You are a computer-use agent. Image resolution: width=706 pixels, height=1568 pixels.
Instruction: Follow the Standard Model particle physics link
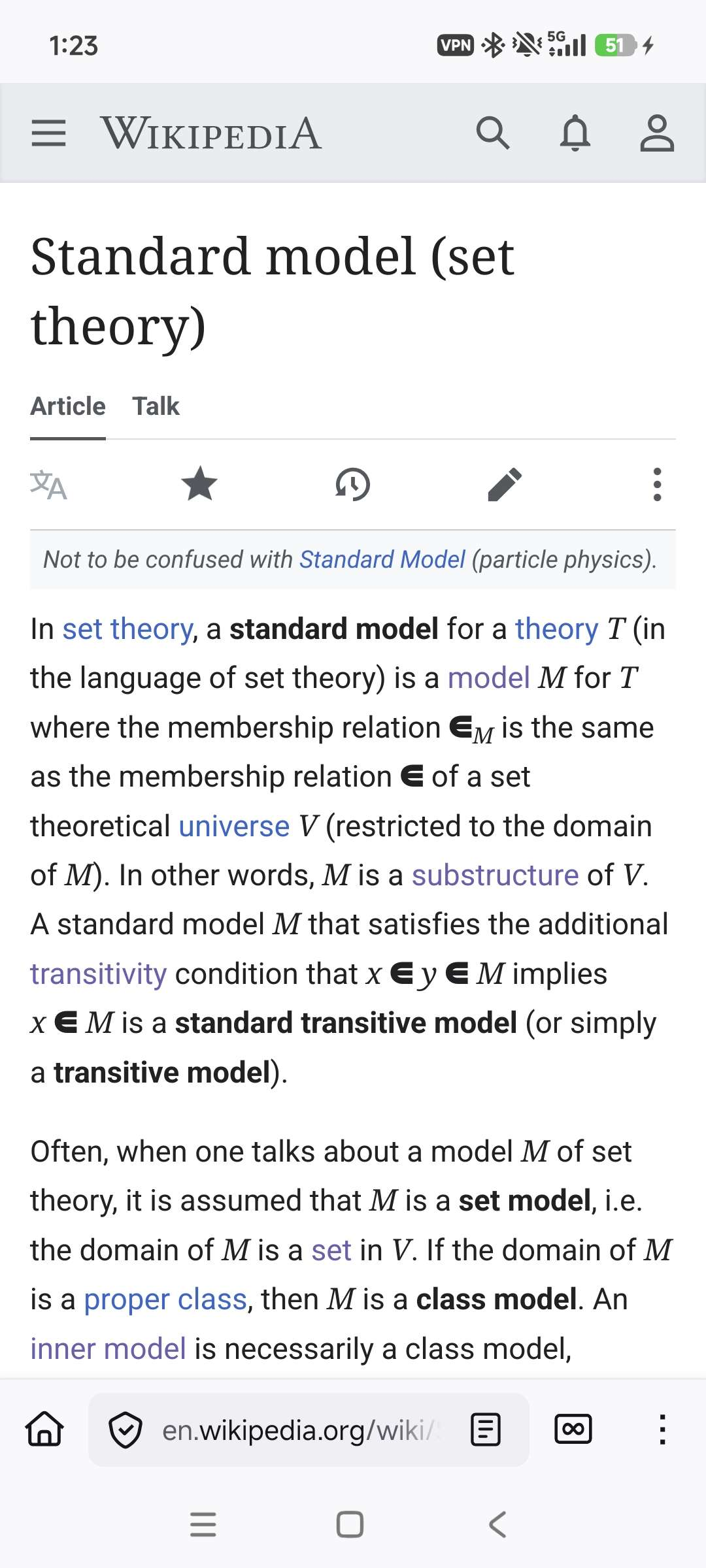pyautogui.click(x=382, y=560)
